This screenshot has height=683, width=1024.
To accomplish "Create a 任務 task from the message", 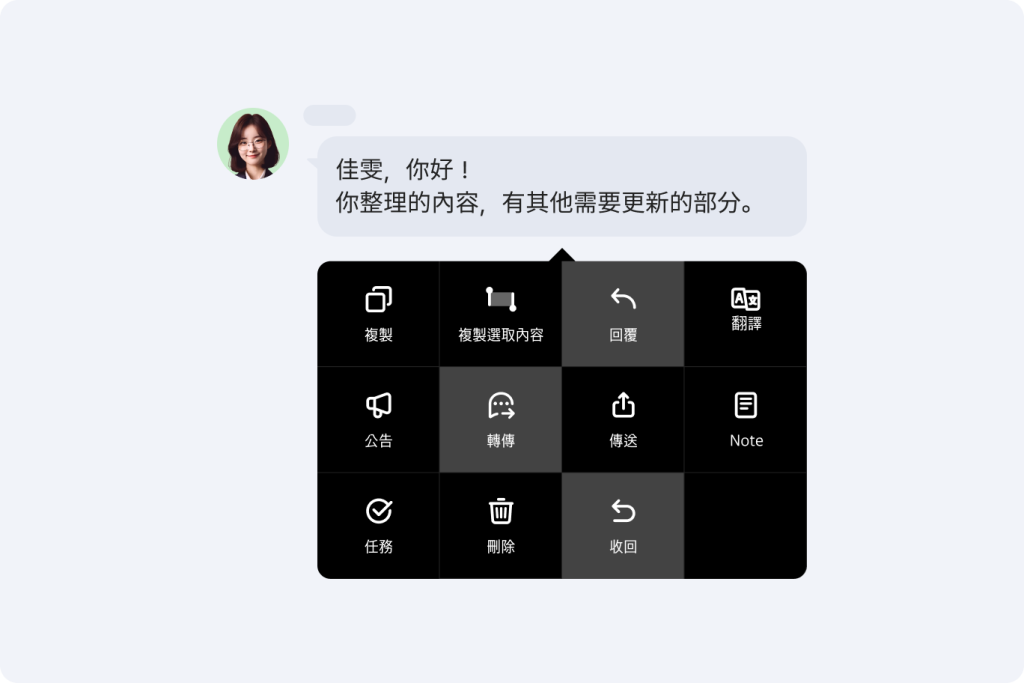I will pos(378,525).
